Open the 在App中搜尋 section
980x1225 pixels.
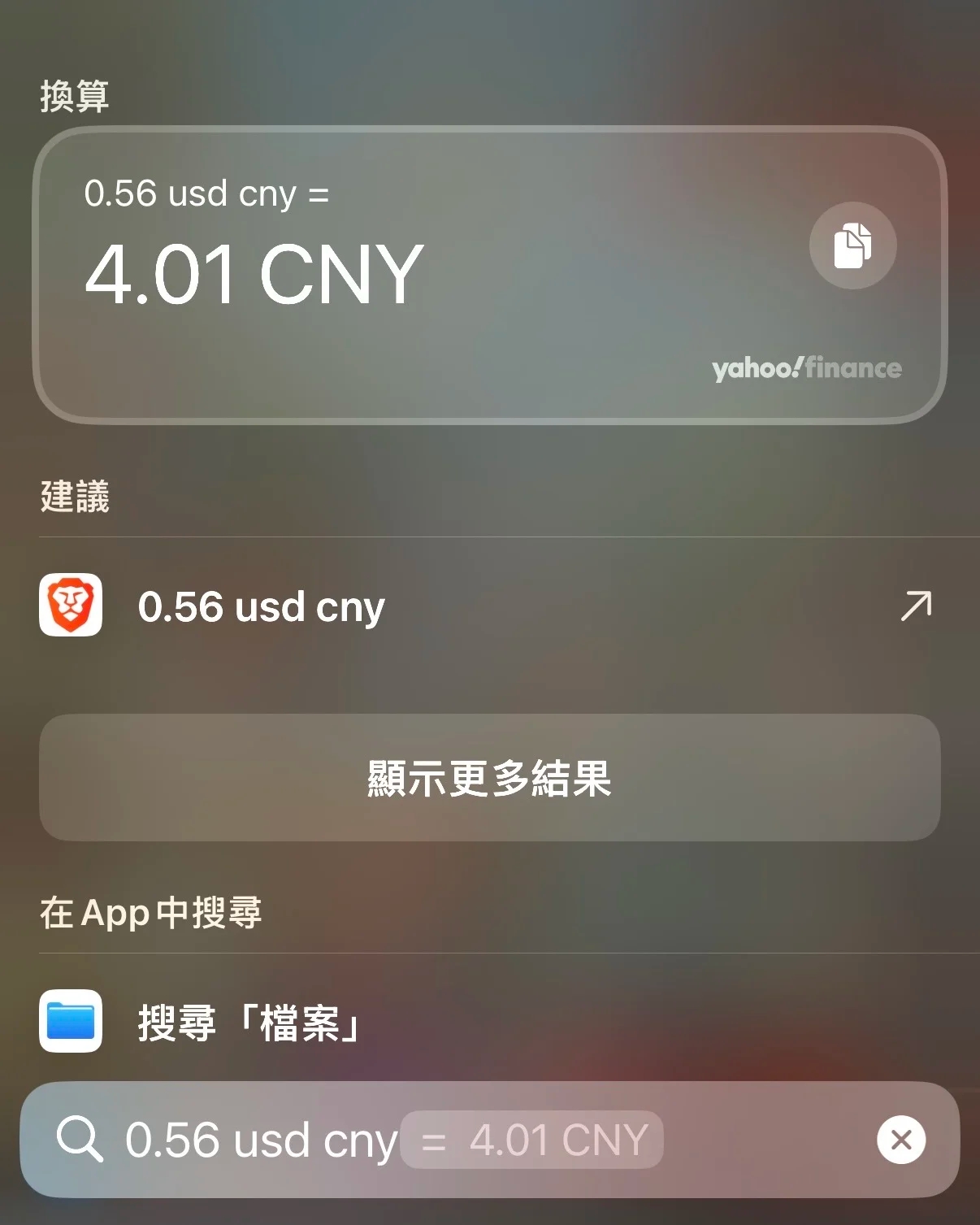(x=150, y=912)
